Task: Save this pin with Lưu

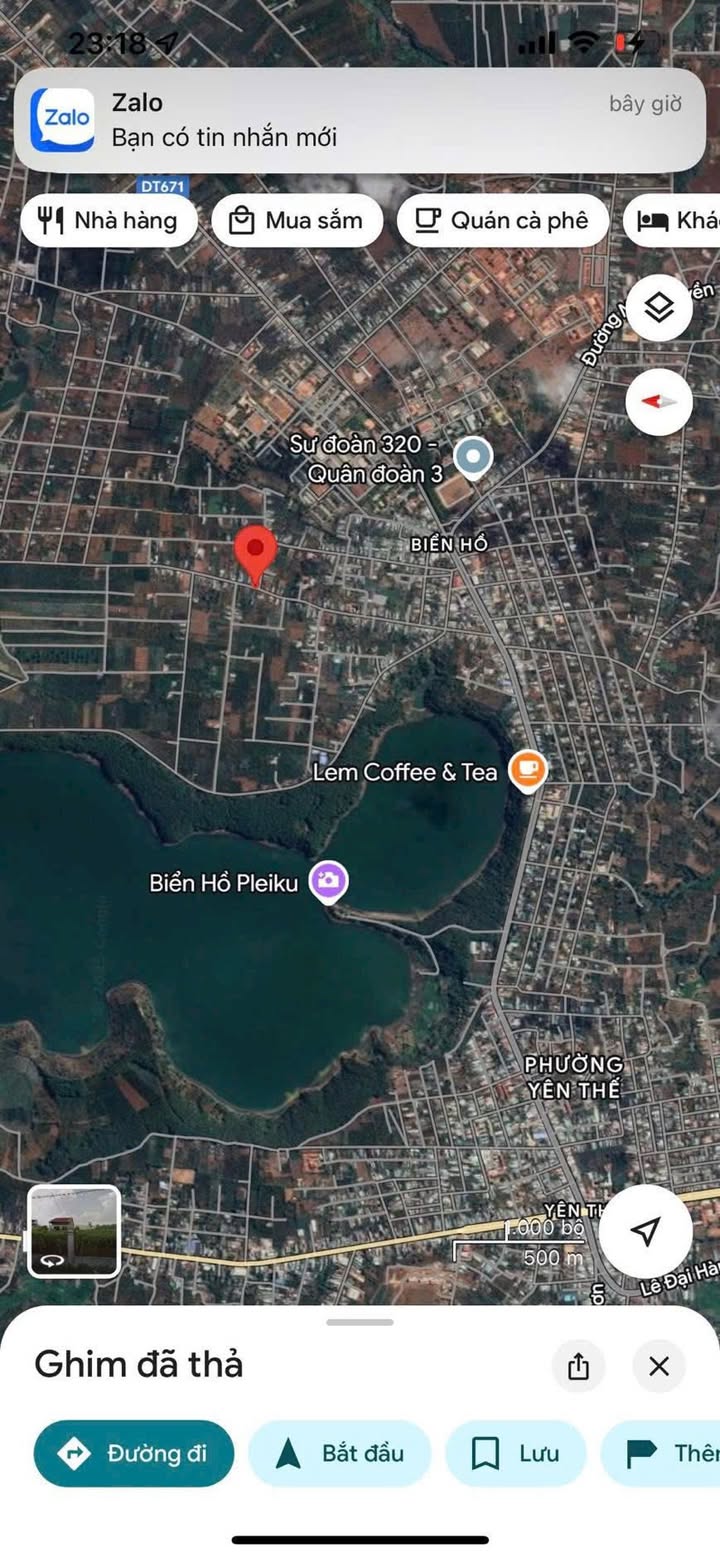Action: click(x=515, y=1453)
